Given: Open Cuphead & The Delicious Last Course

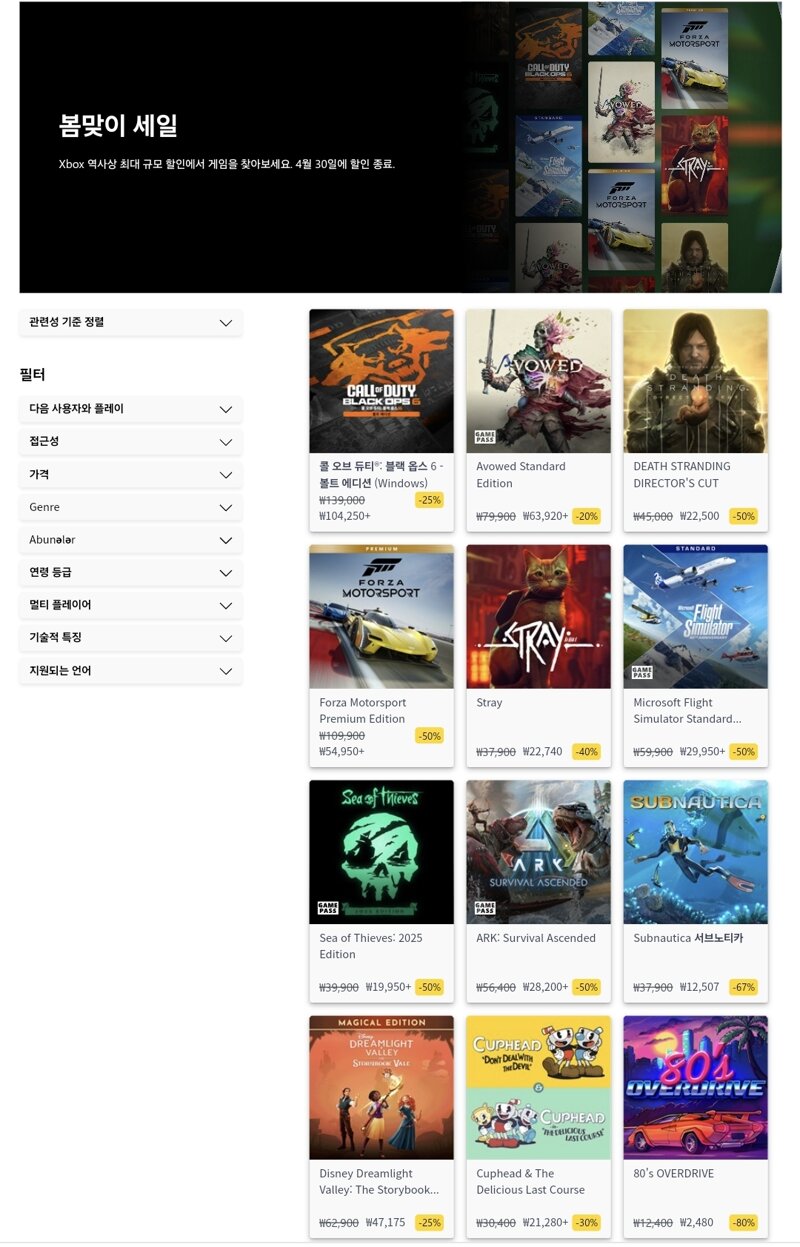Looking at the screenshot, I should coord(538,1105).
